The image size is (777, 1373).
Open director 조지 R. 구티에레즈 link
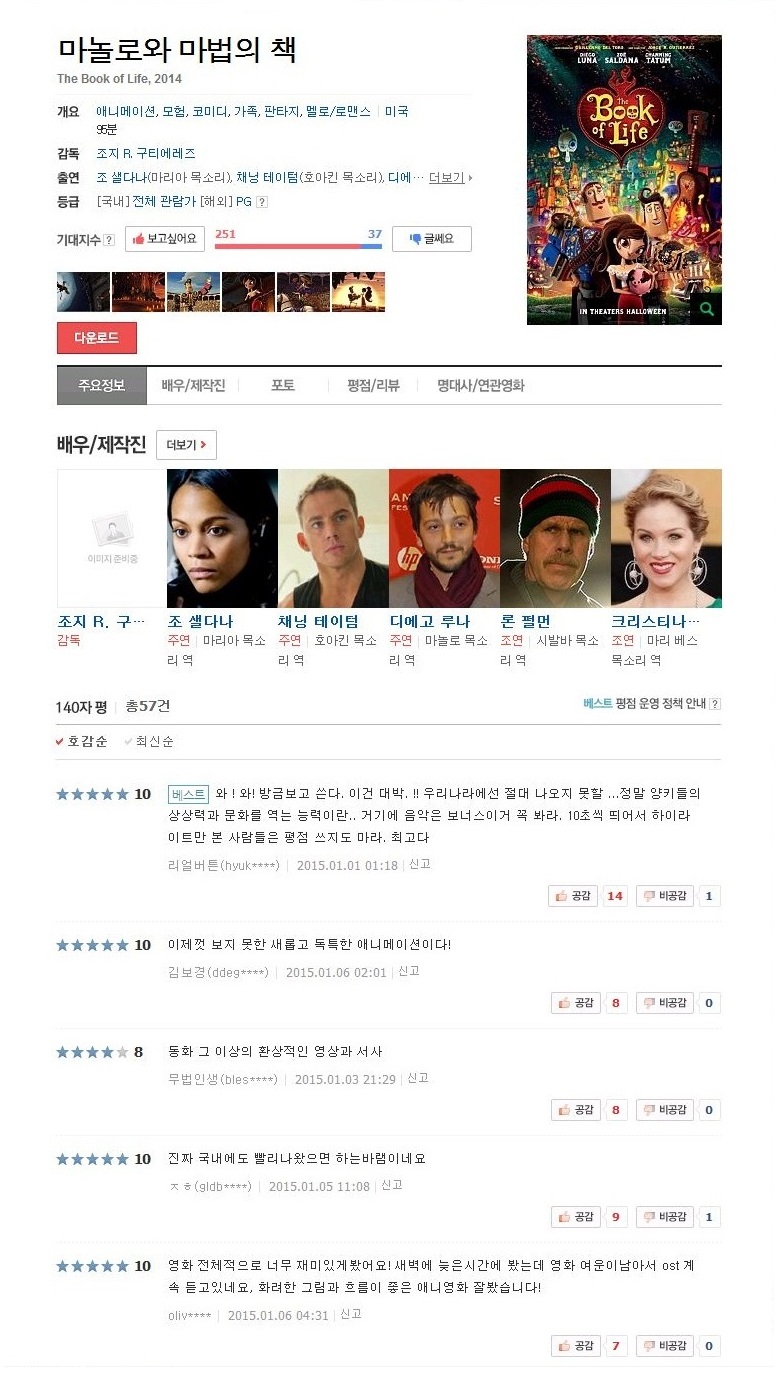coord(146,153)
